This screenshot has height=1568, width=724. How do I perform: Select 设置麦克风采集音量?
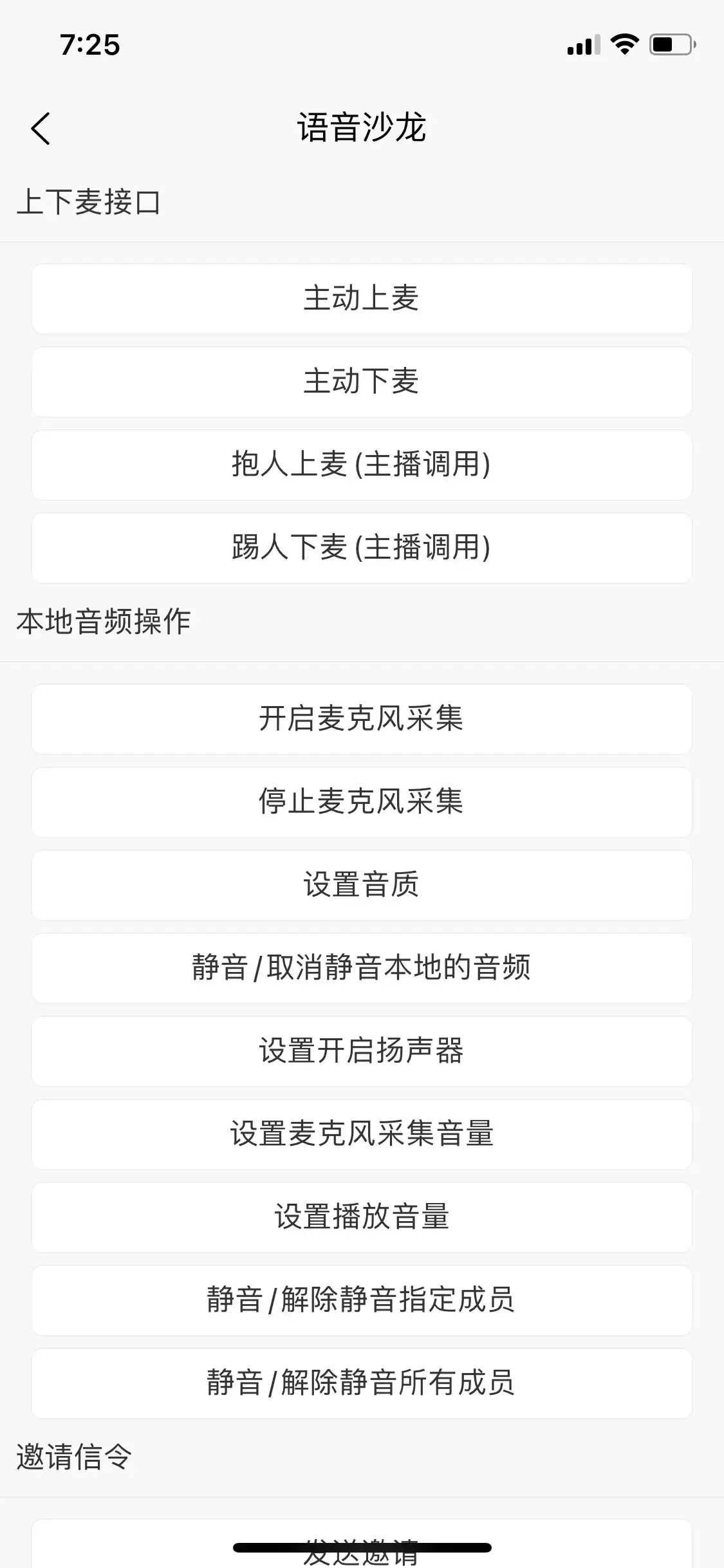pyautogui.click(x=362, y=1134)
